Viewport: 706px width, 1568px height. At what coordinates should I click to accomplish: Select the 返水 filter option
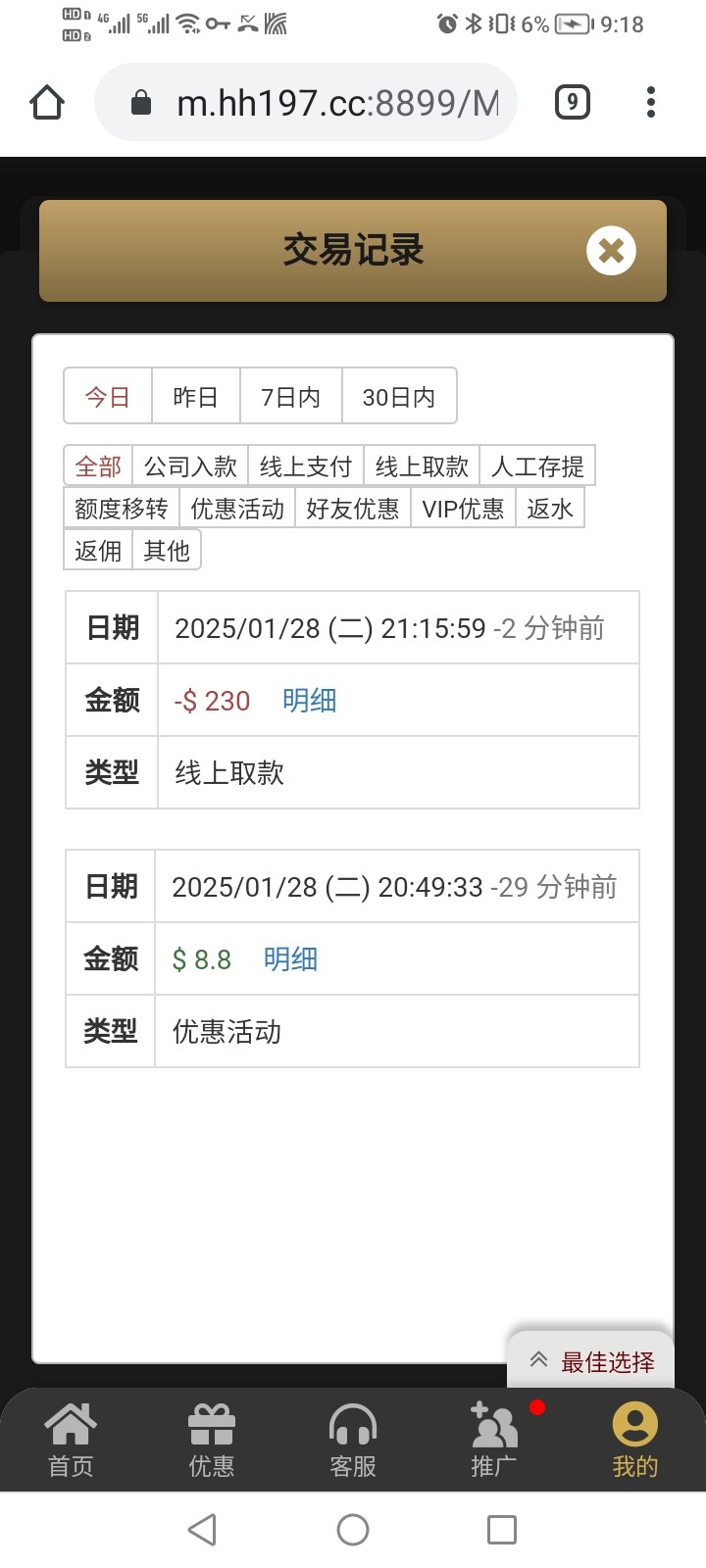pyautogui.click(x=550, y=508)
